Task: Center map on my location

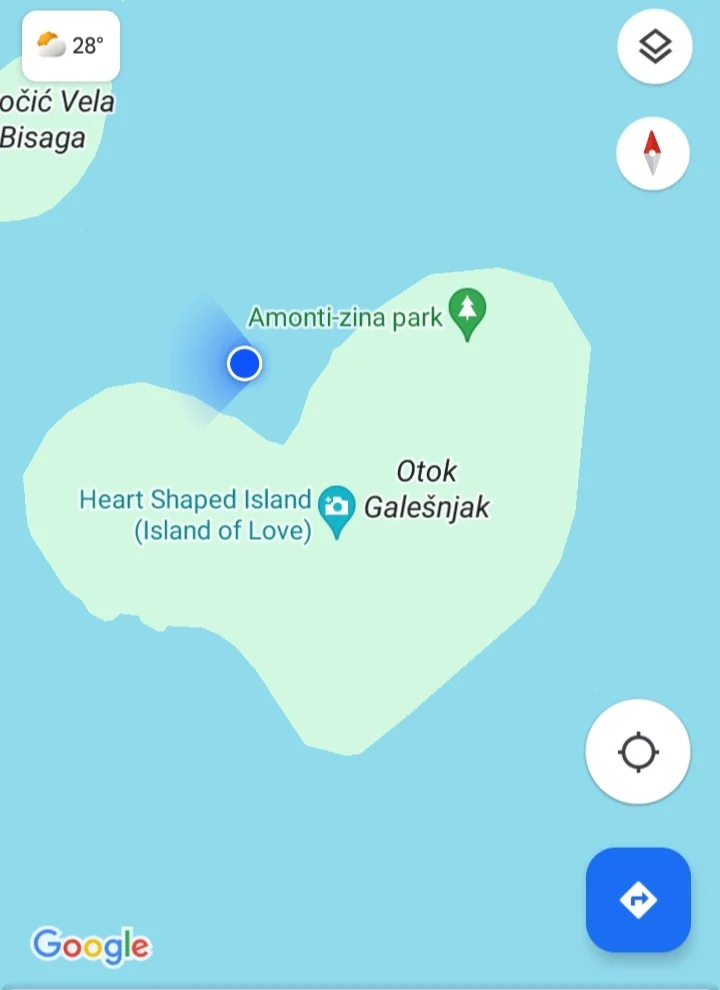Action: point(638,752)
